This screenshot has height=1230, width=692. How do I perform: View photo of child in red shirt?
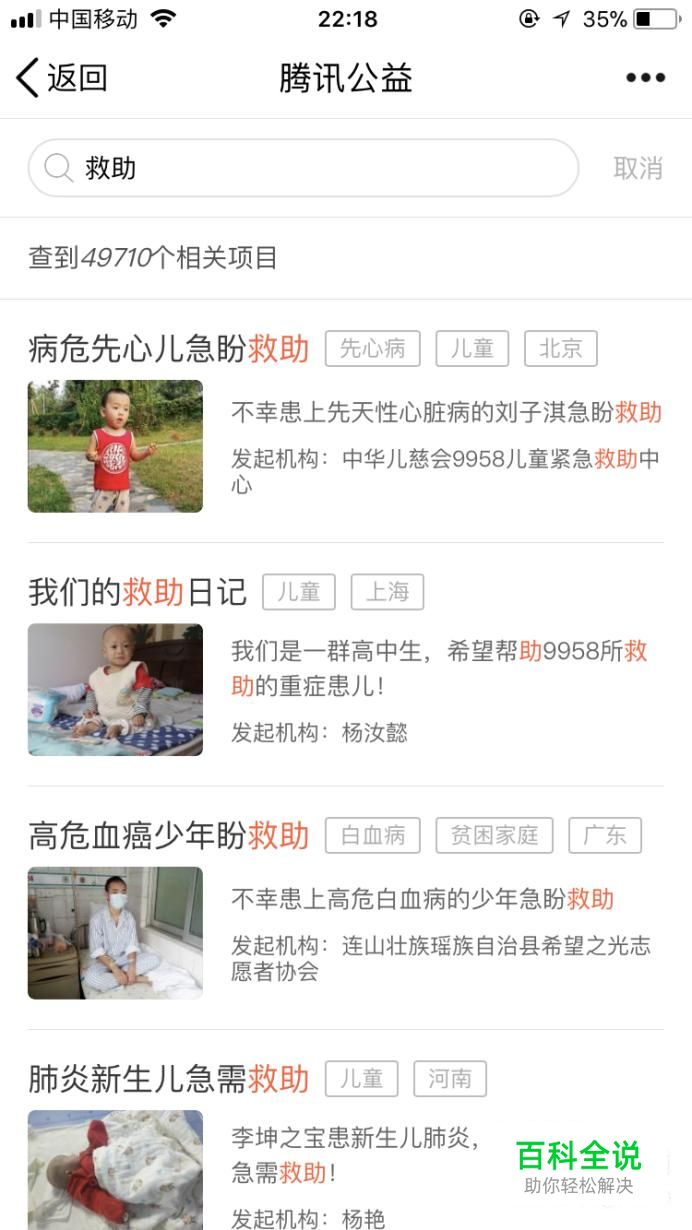click(115, 446)
